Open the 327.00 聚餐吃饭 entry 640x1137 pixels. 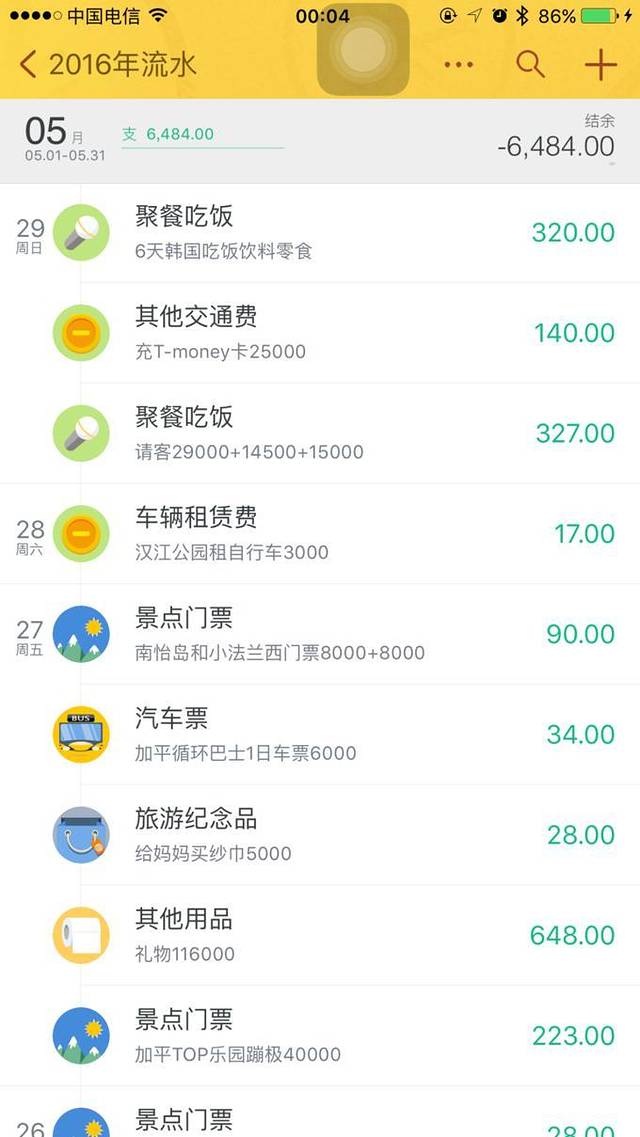[340, 433]
